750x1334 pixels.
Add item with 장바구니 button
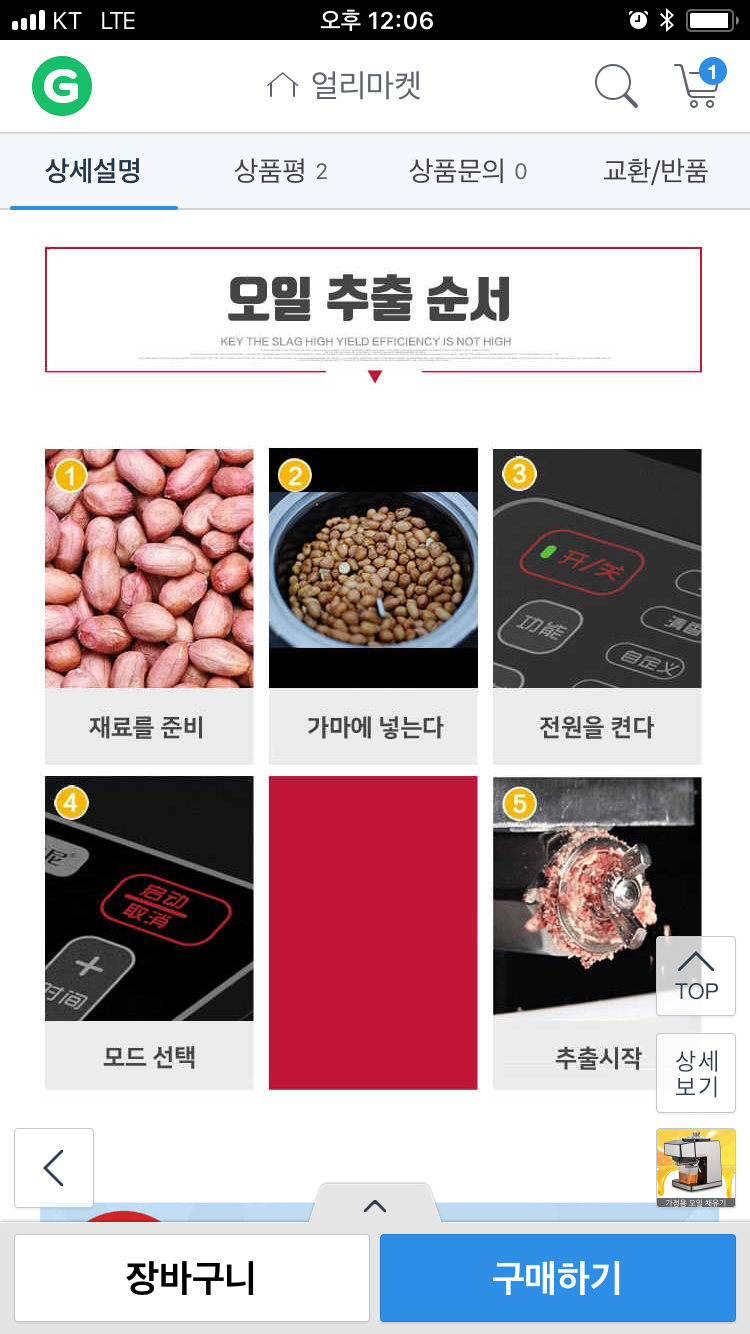192,1278
